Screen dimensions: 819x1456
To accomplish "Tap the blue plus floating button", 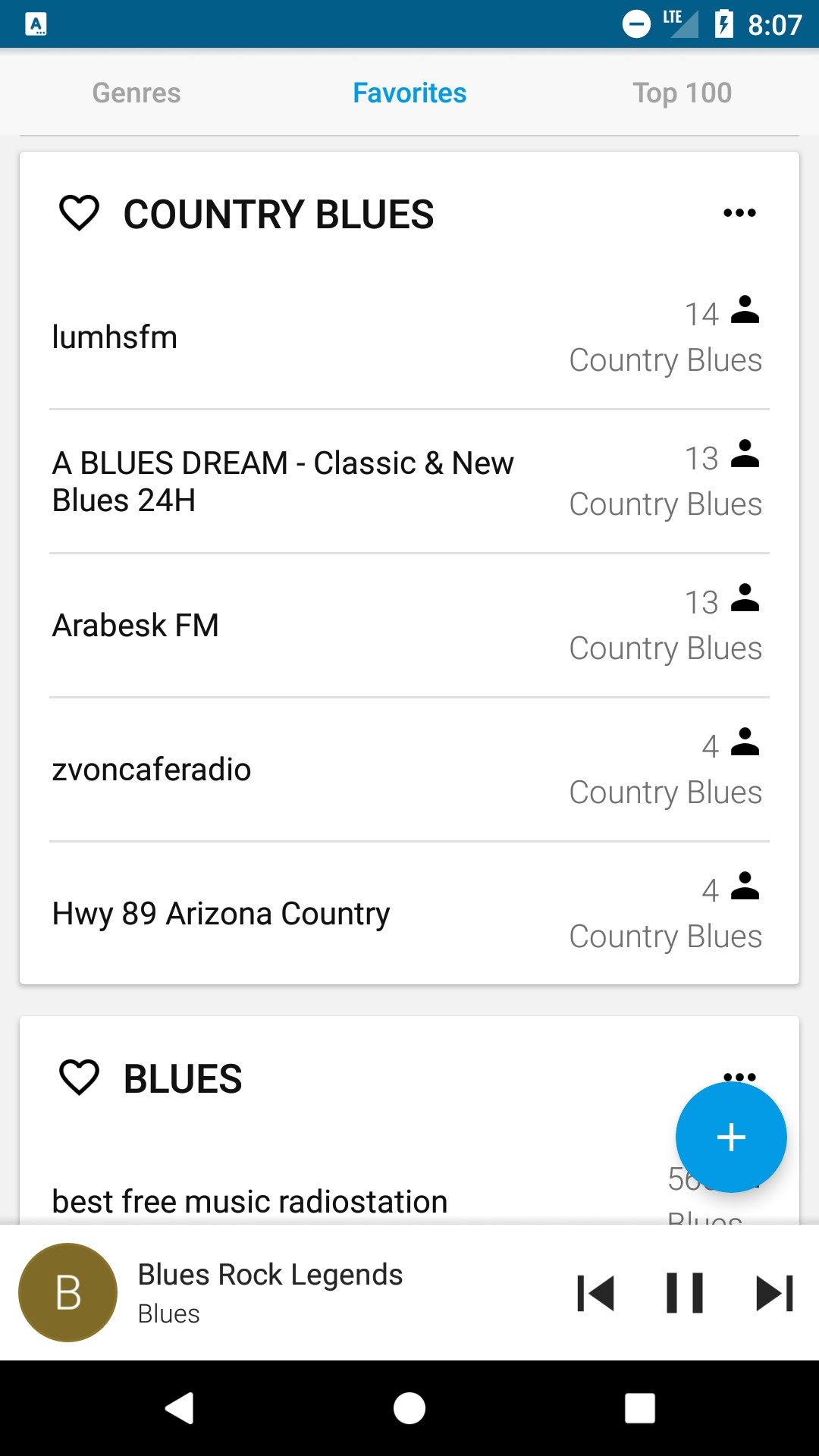I will (731, 1137).
